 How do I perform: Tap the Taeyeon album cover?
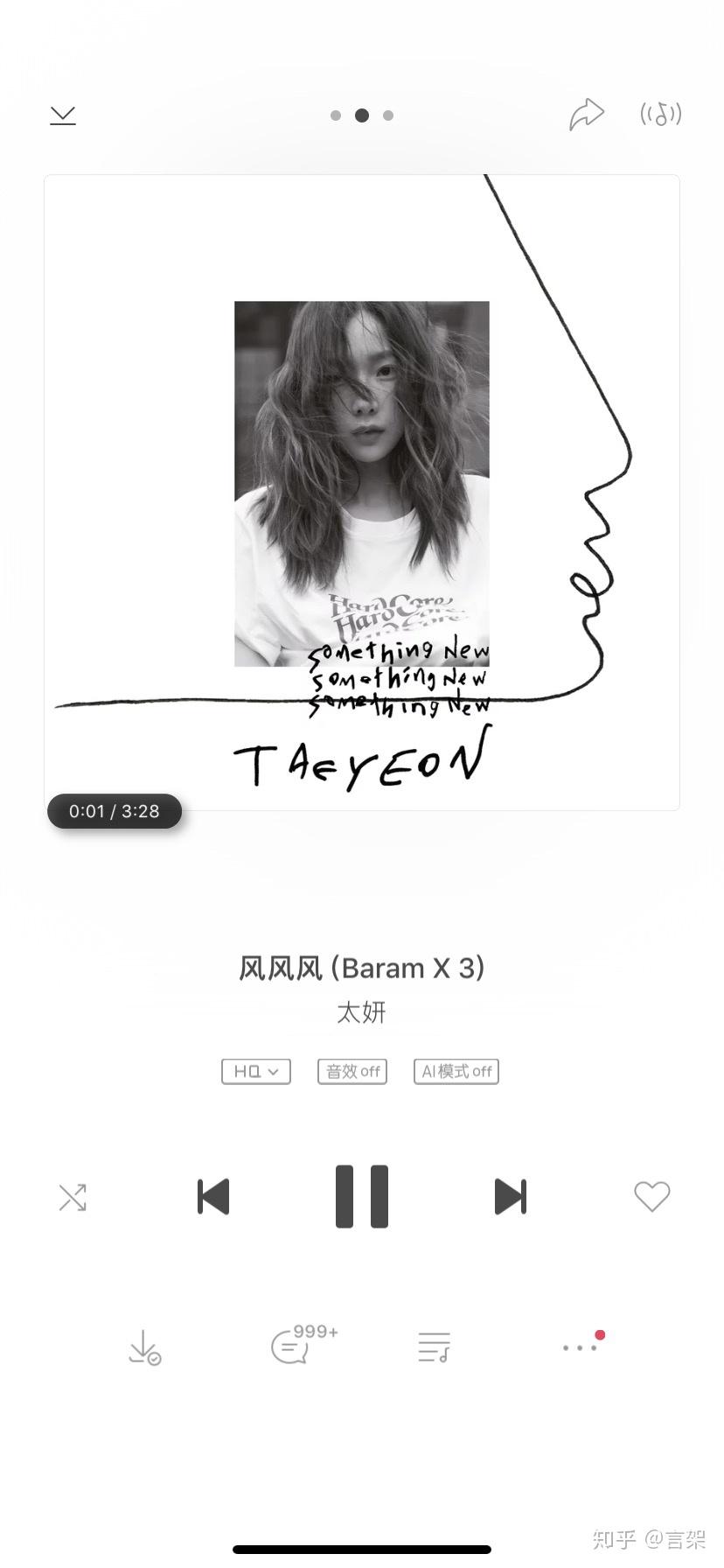(x=362, y=492)
